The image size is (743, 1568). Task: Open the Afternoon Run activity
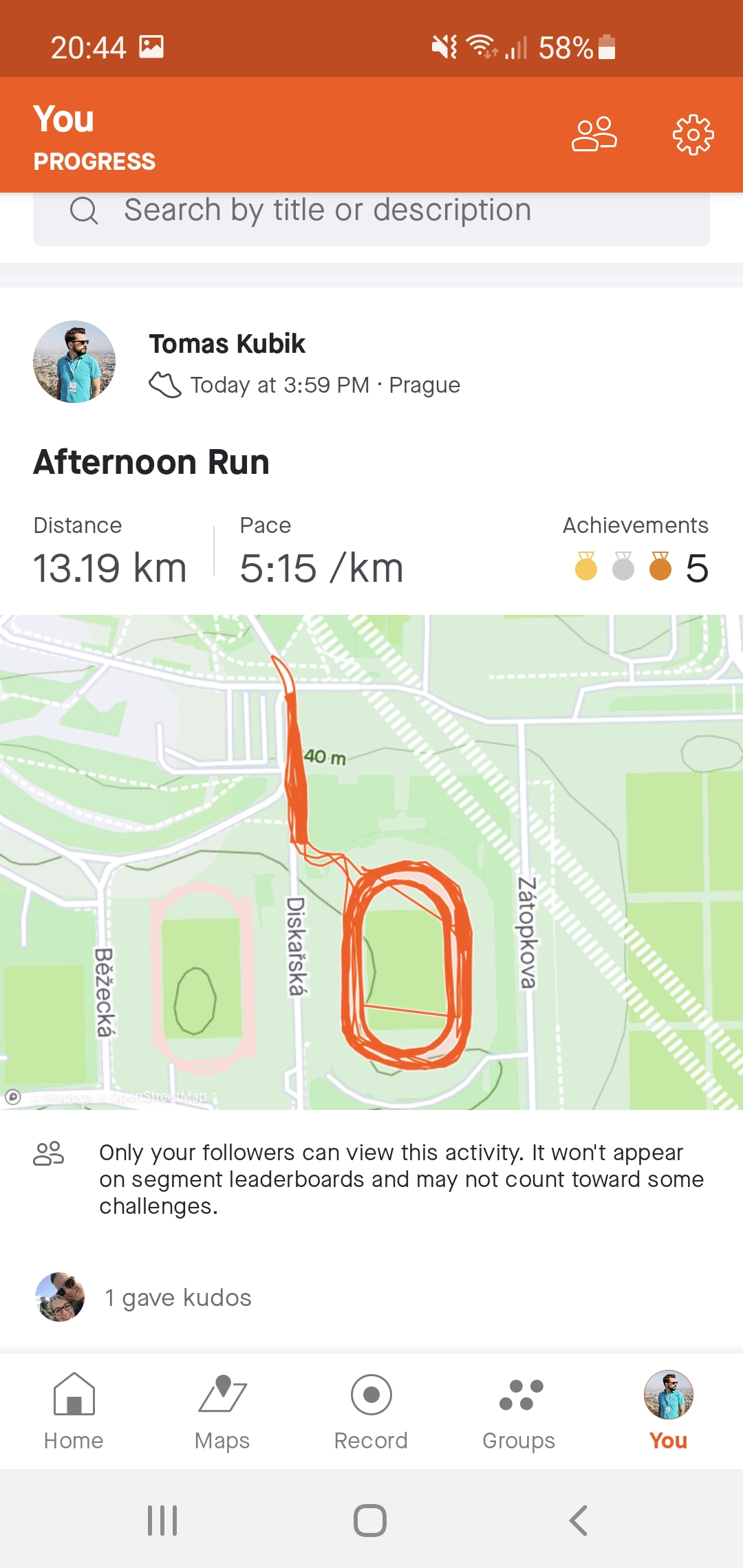(151, 462)
